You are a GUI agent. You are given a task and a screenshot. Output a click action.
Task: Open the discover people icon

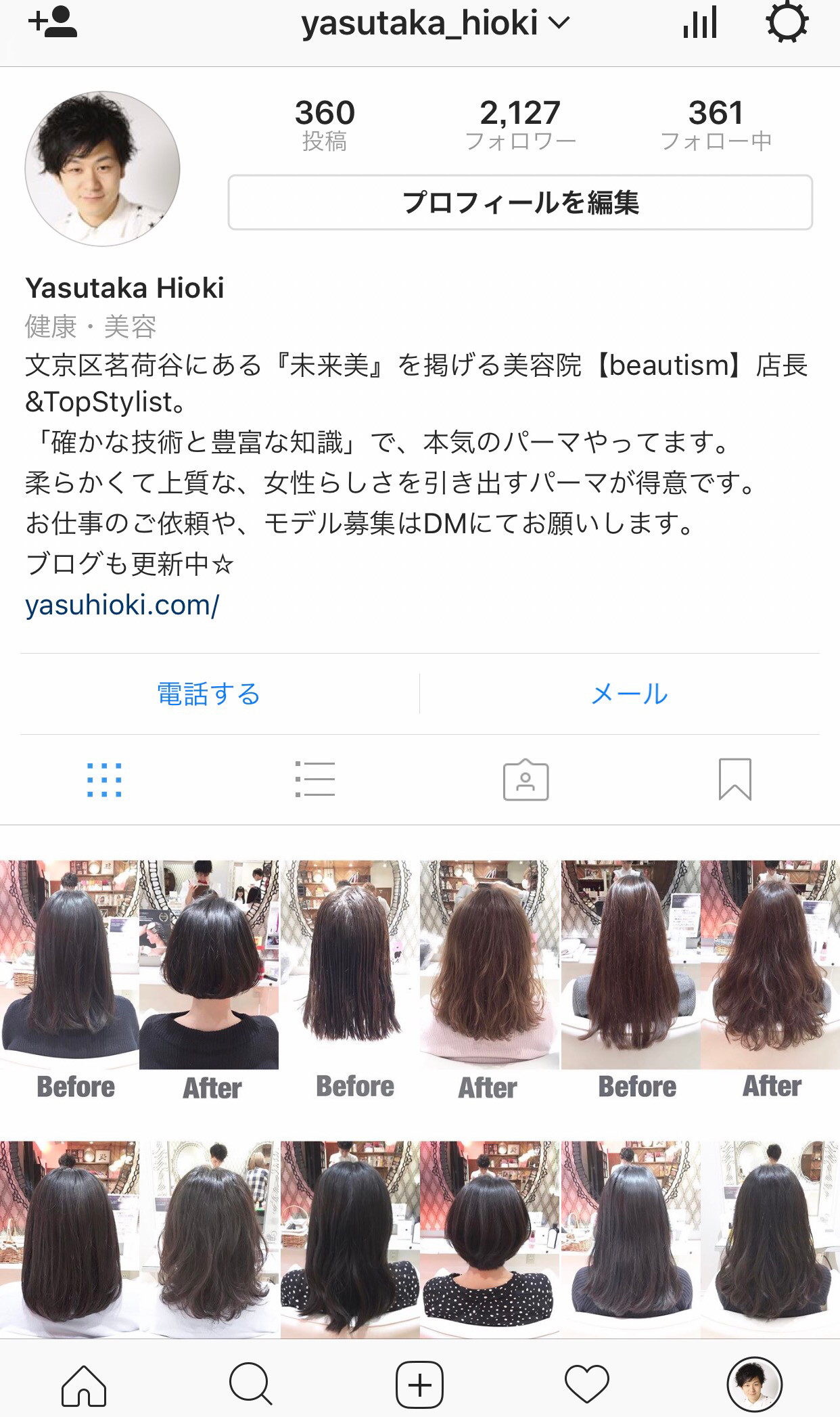pyautogui.click(x=53, y=23)
